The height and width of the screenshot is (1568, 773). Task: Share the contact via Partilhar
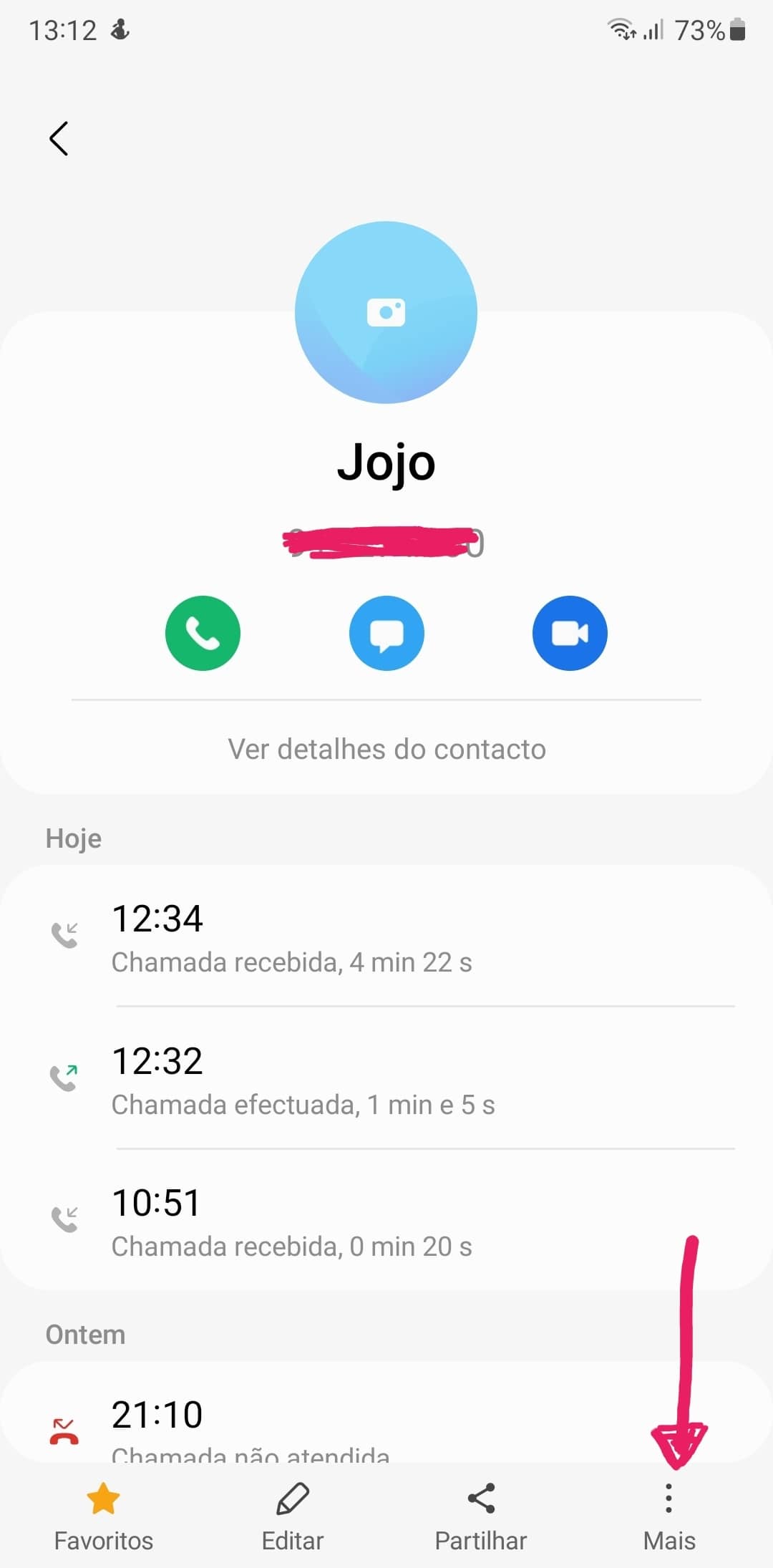tap(481, 1515)
